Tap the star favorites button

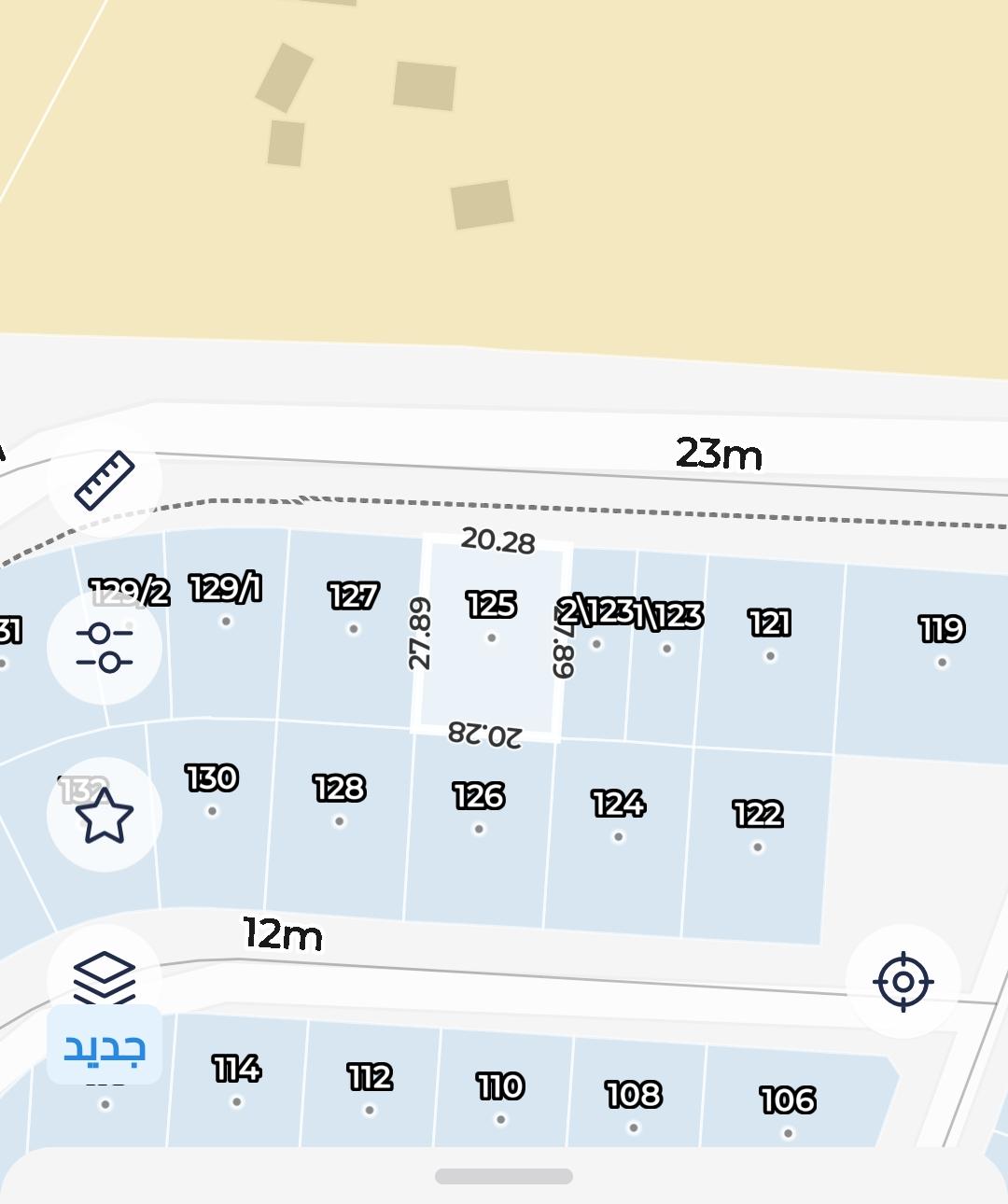105,815
